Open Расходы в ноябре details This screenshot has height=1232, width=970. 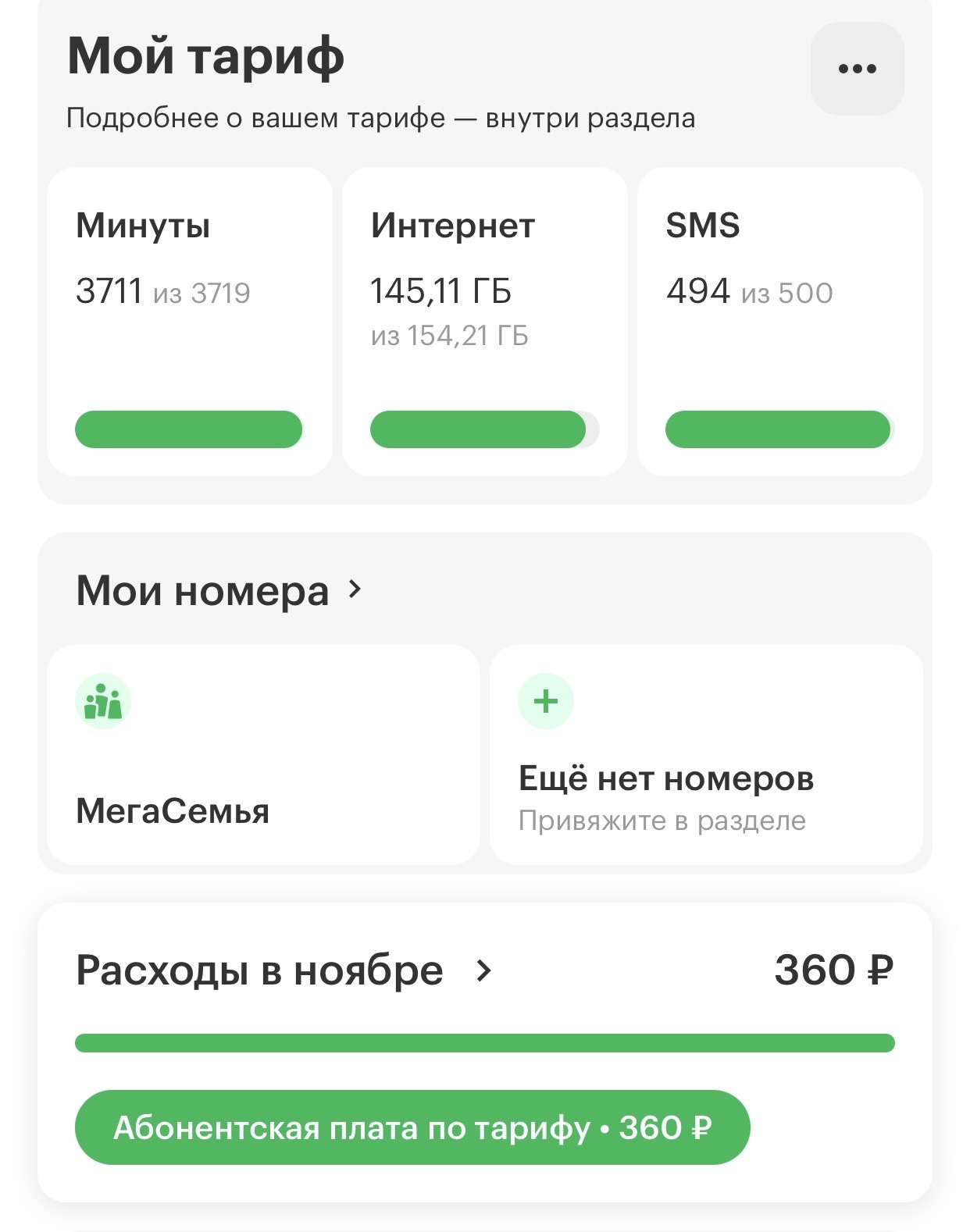click(x=285, y=971)
